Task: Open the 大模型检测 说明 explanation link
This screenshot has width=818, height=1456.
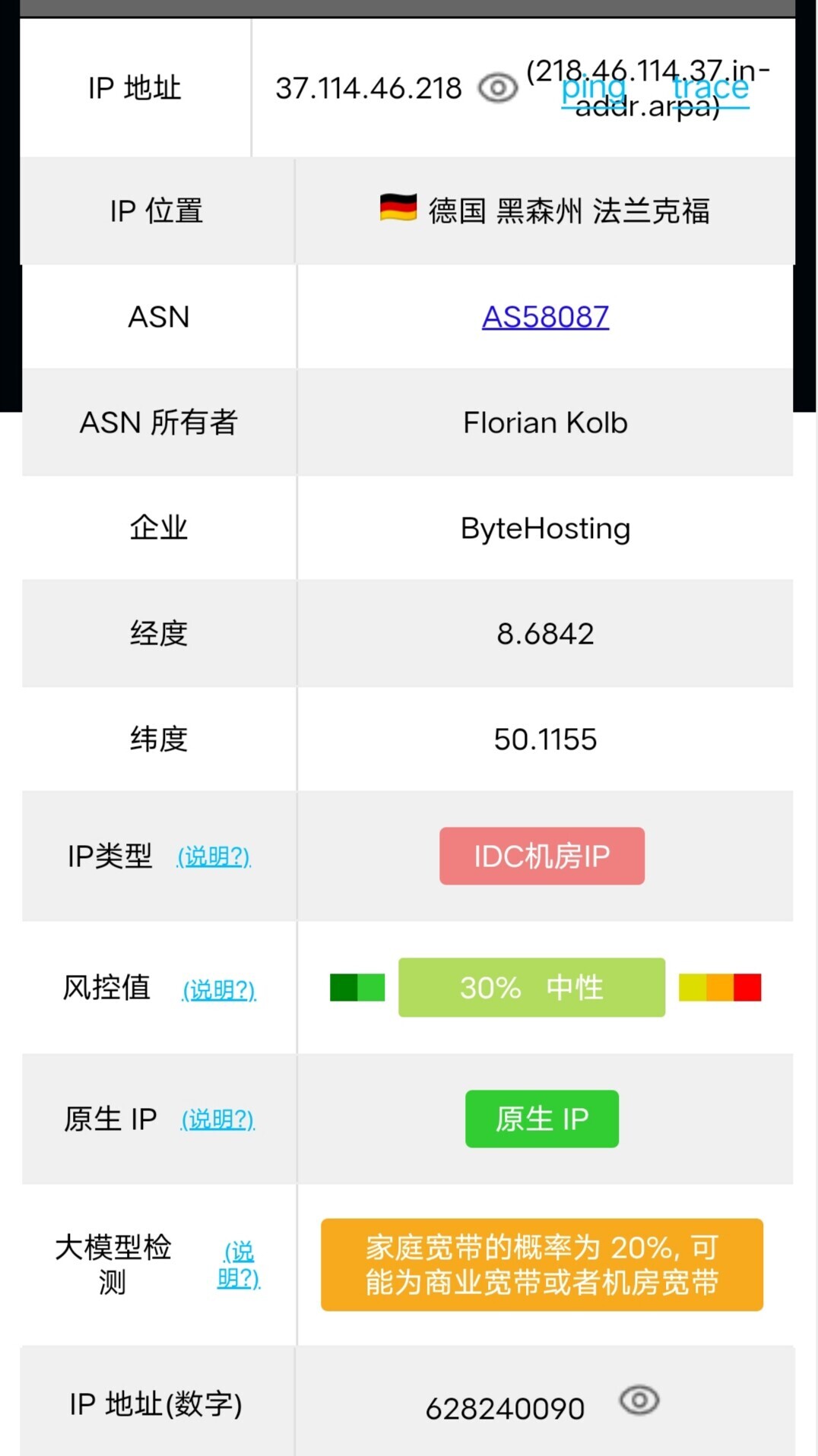Action: click(239, 1265)
